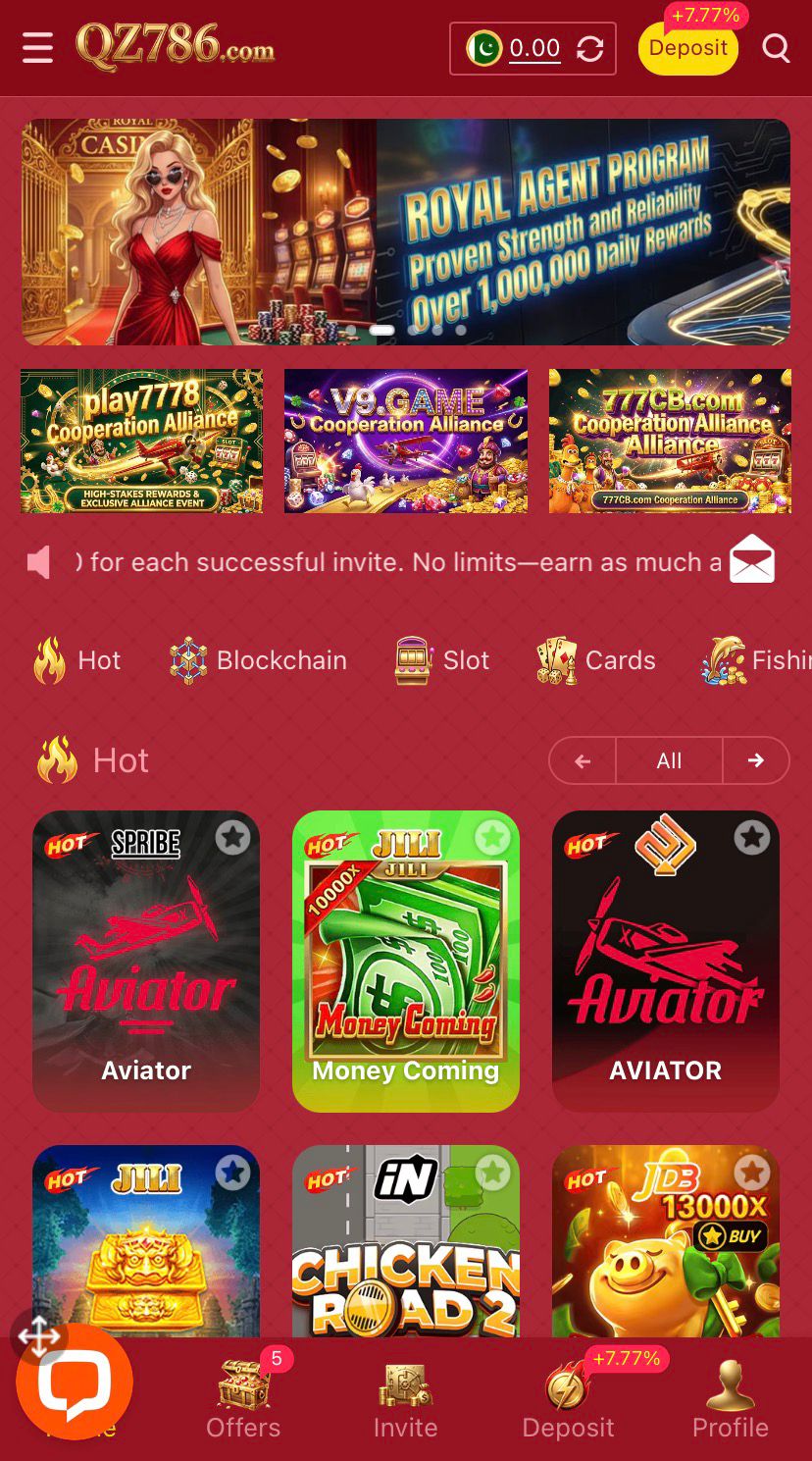
Task: Select the Blockchain game category
Action: click(x=258, y=660)
